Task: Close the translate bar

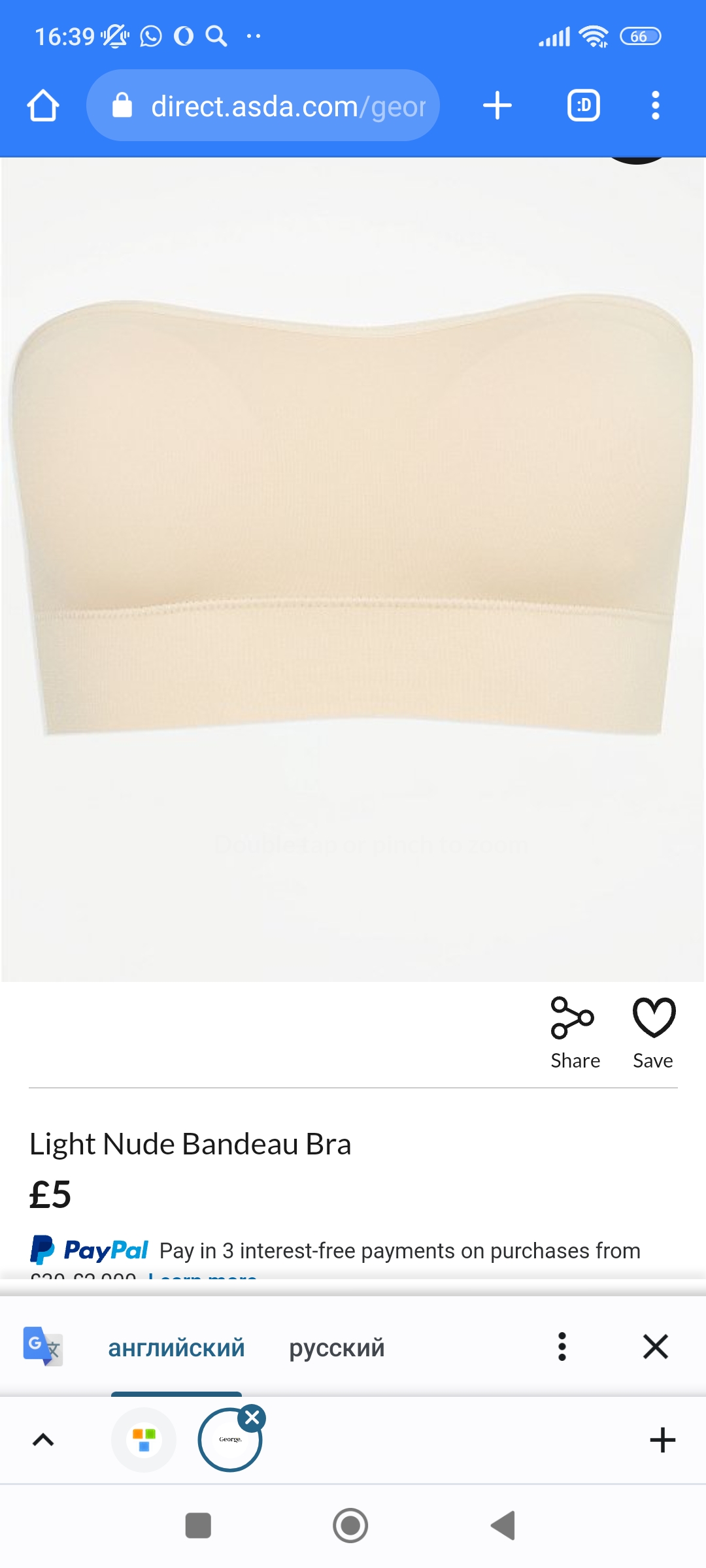Action: (x=655, y=1347)
